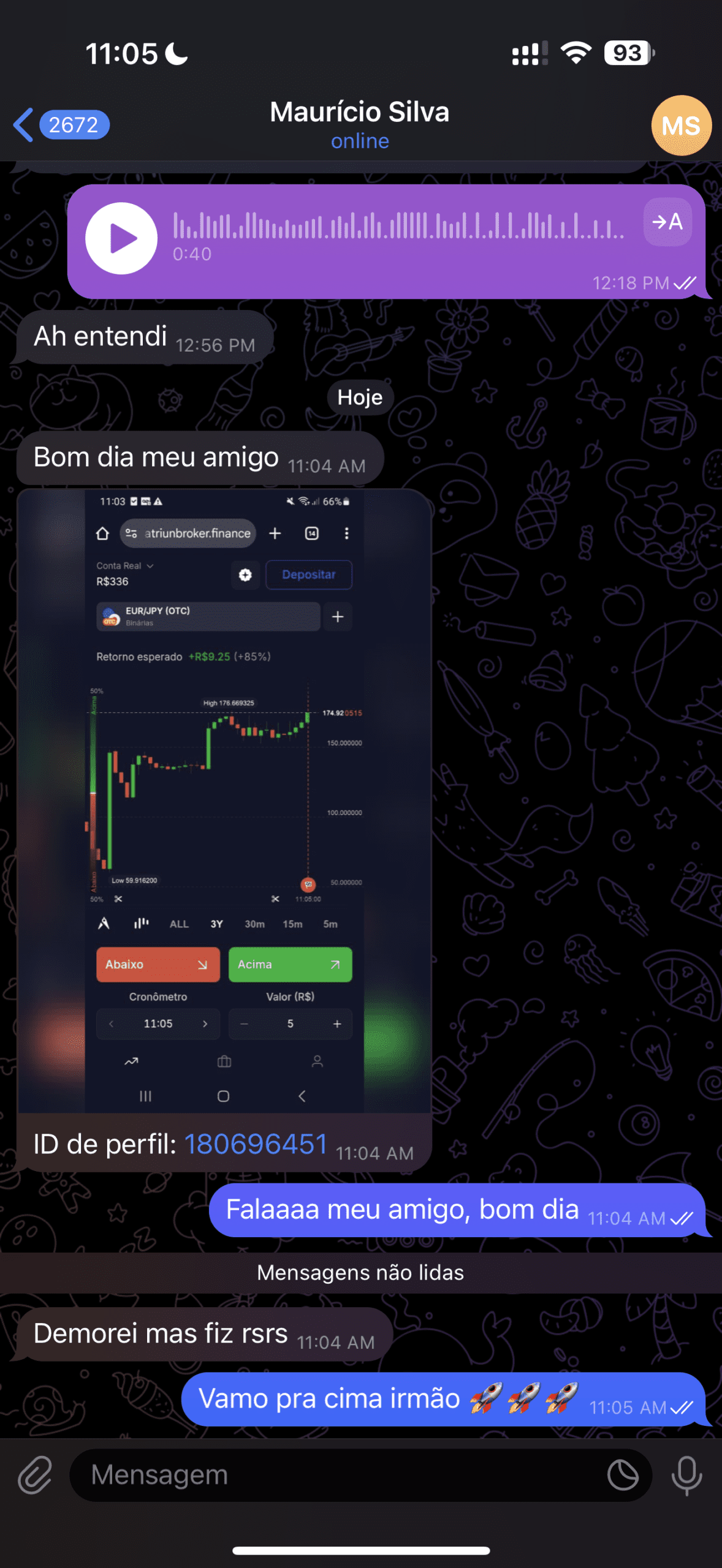Transcribe the voice message to text

(x=667, y=222)
